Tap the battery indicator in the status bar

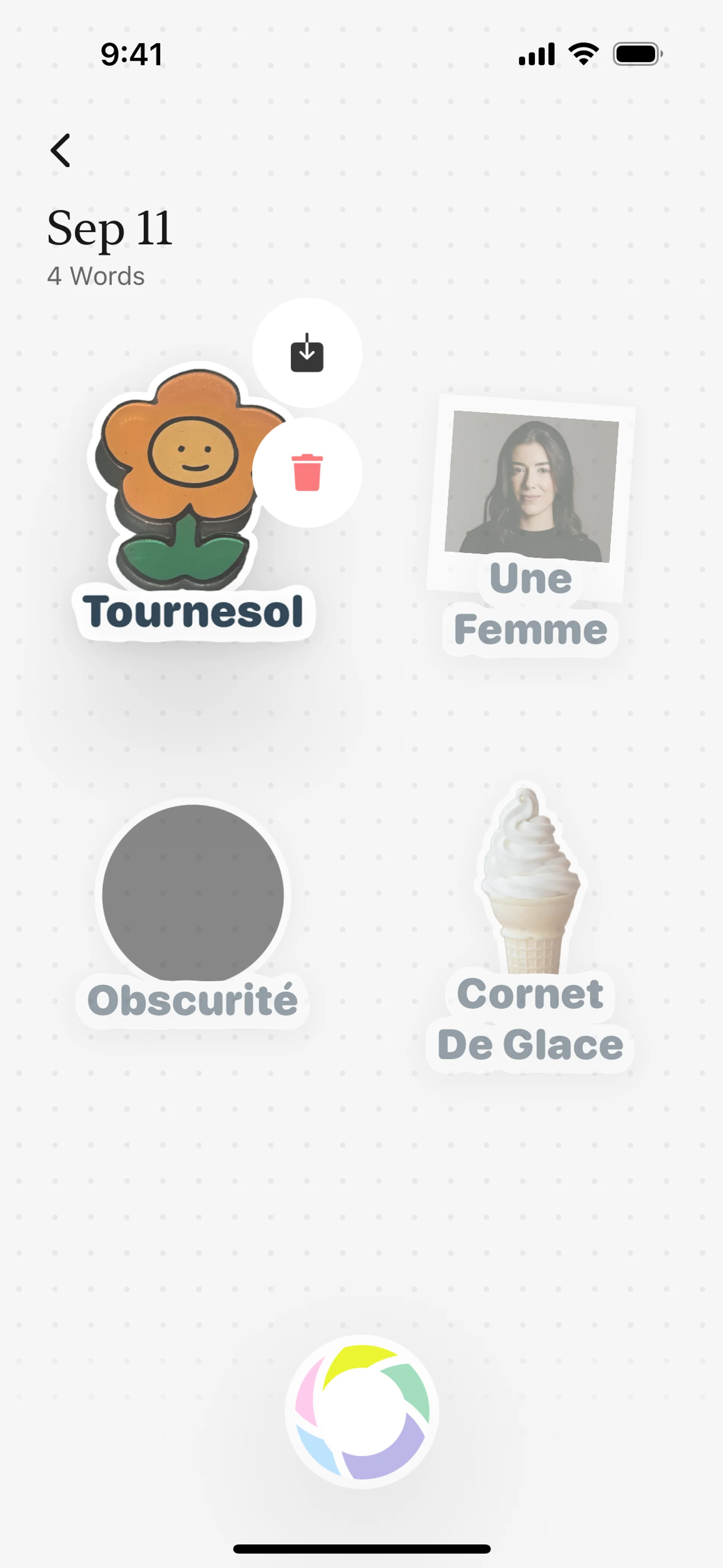[x=637, y=53]
